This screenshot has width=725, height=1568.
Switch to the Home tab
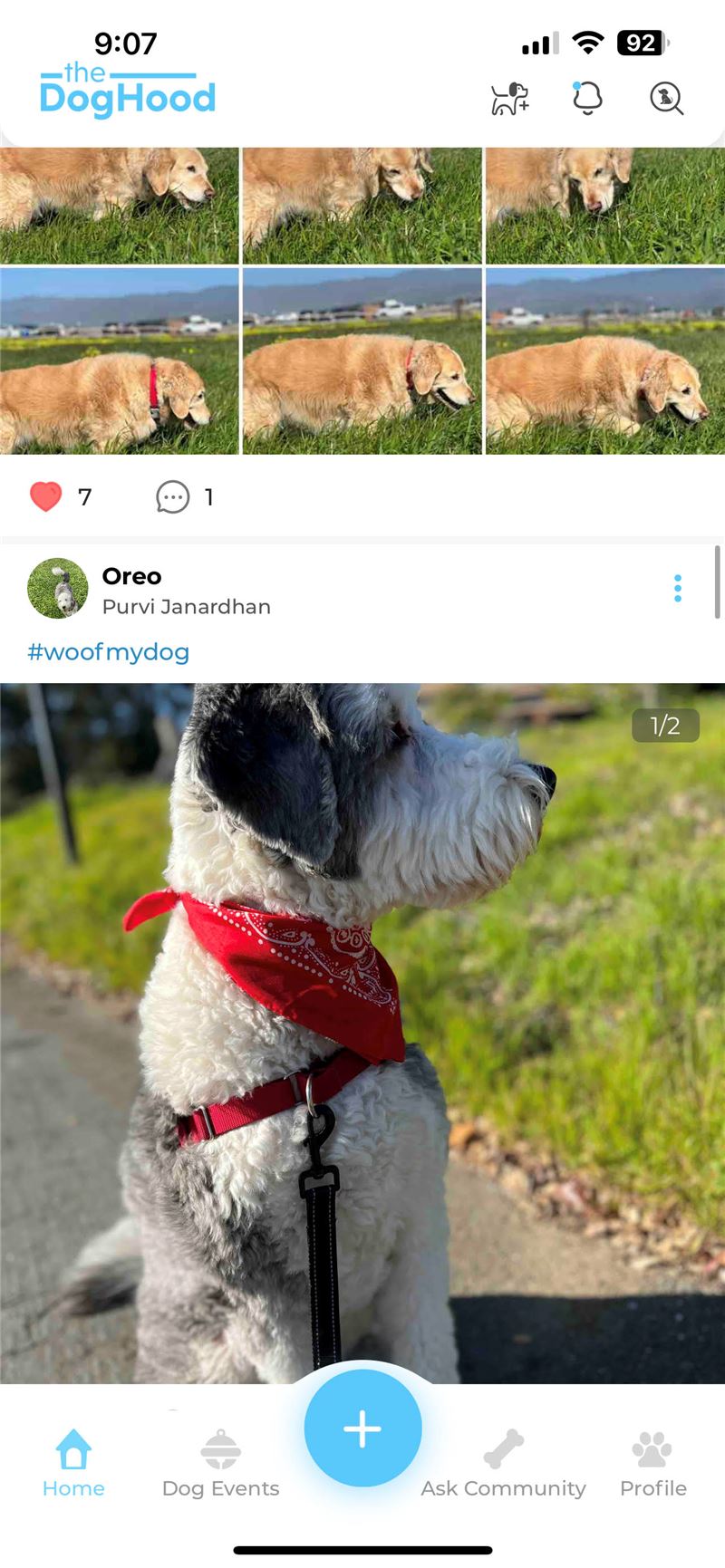click(73, 1463)
